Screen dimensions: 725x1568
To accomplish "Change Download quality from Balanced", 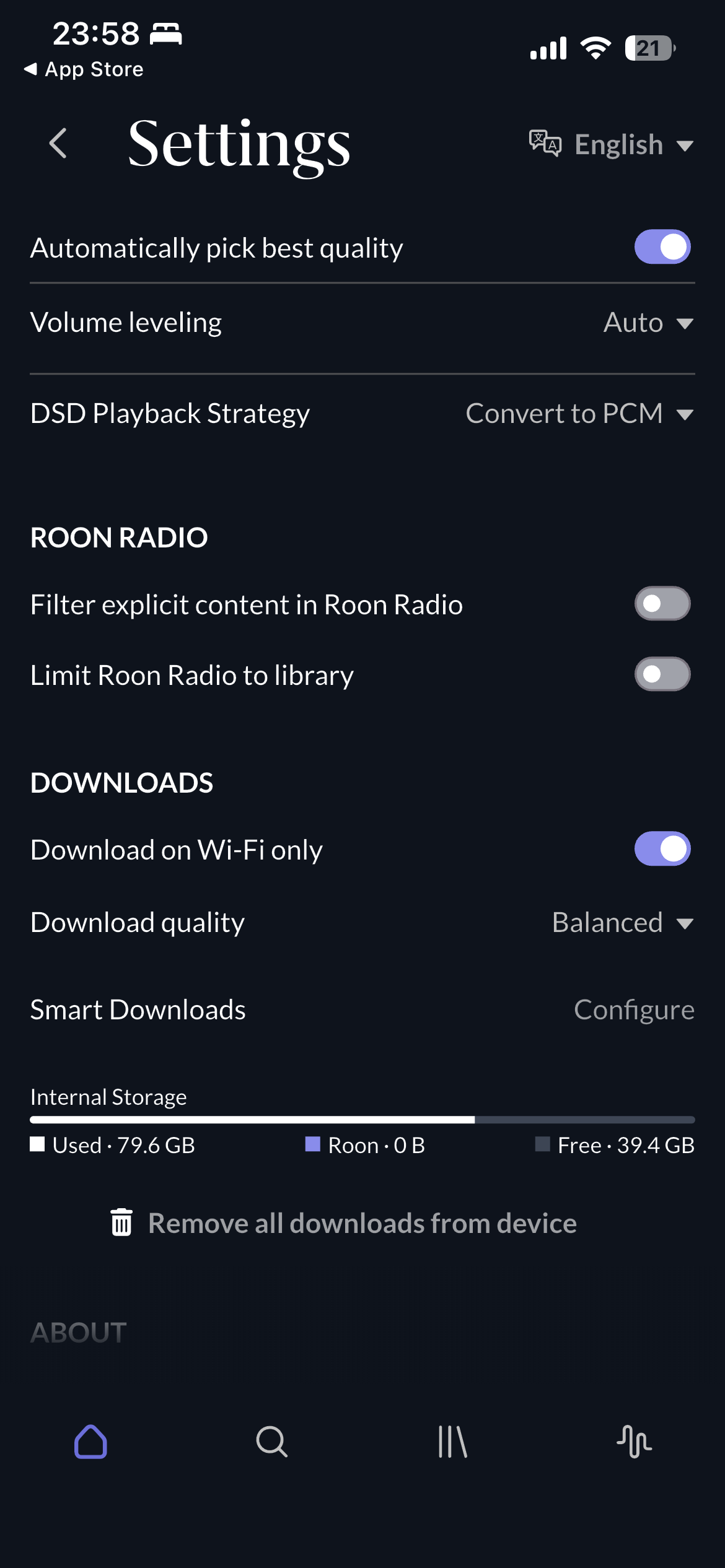I will tap(622, 923).
